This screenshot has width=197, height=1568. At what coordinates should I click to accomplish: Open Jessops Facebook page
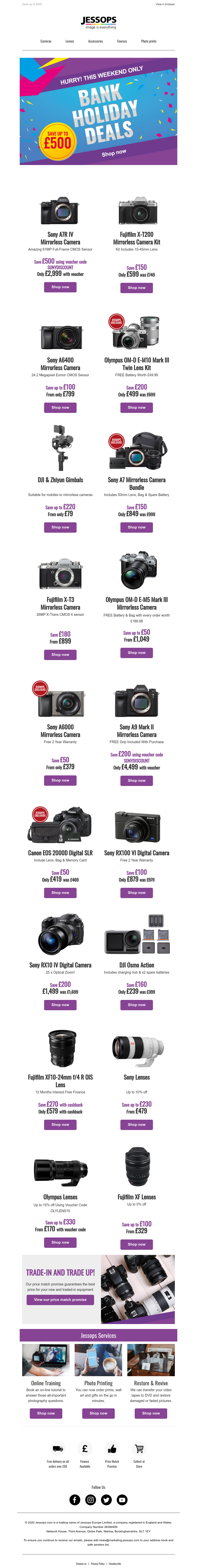click(75, 1500)
